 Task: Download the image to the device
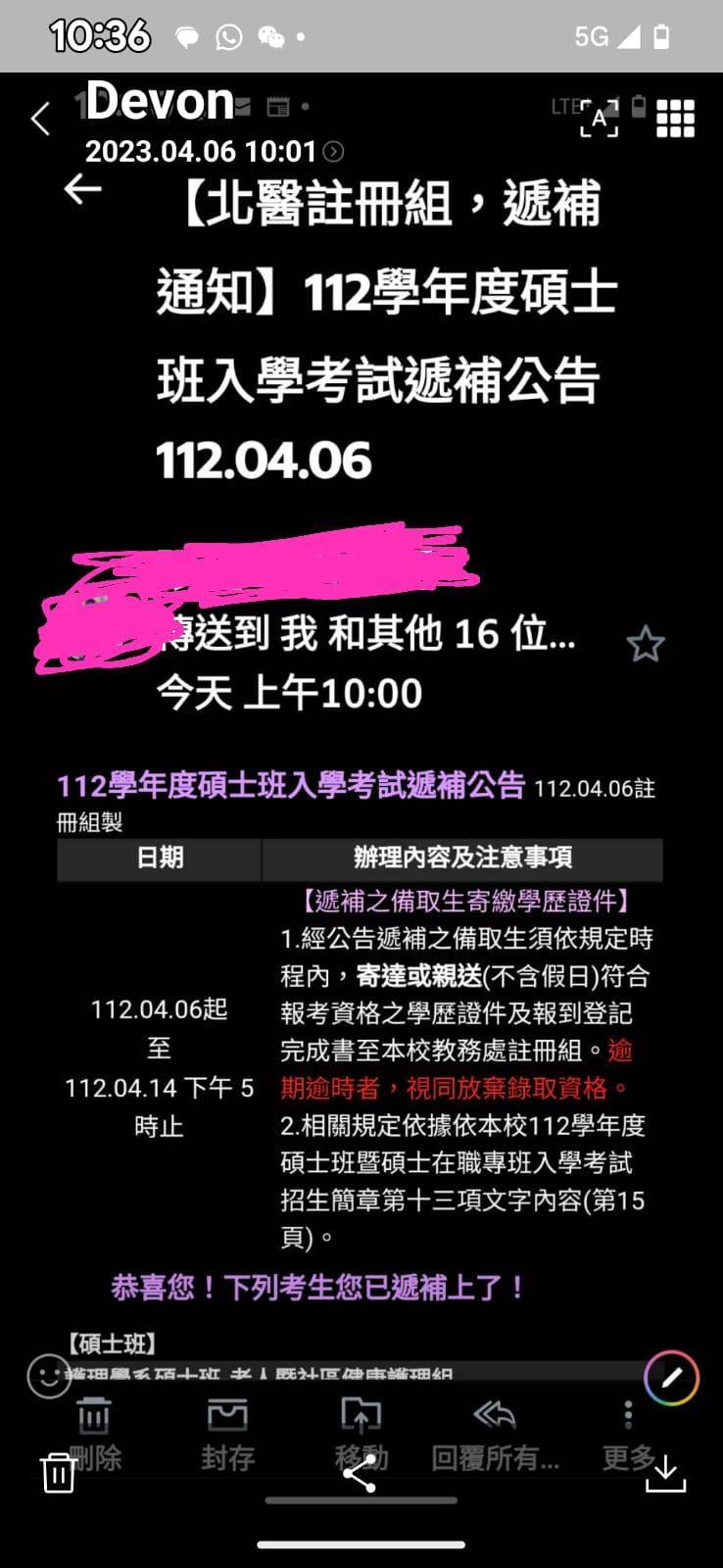(x=665, y=1473)
